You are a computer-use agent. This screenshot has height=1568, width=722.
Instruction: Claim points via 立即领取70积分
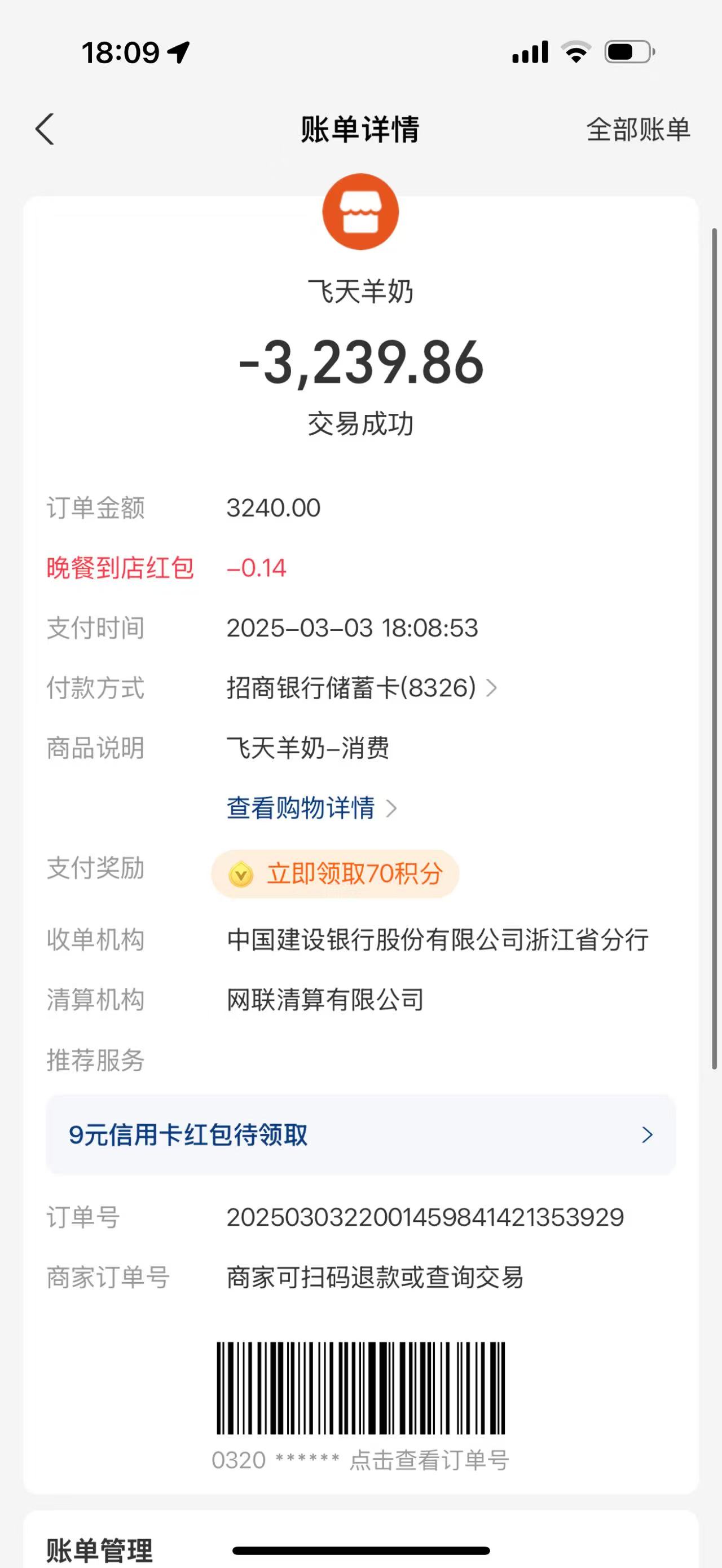336,874
